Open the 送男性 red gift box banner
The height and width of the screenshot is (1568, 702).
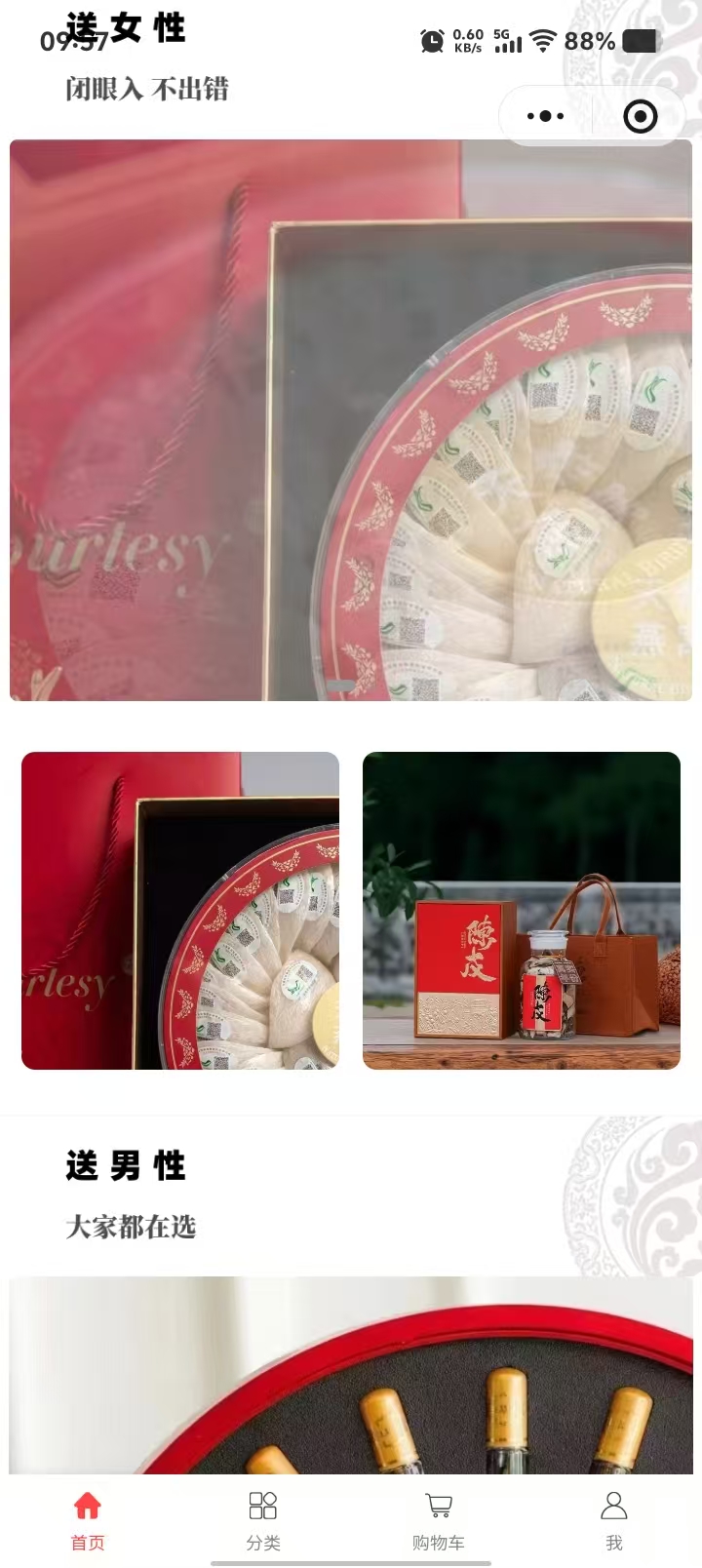coord(351,1375)
